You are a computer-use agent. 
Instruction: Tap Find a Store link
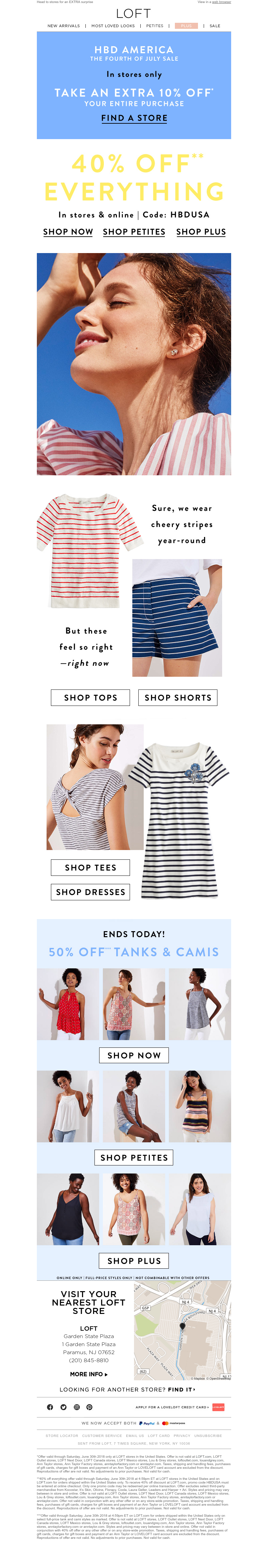pyautogui.click(x=134, y=118)
